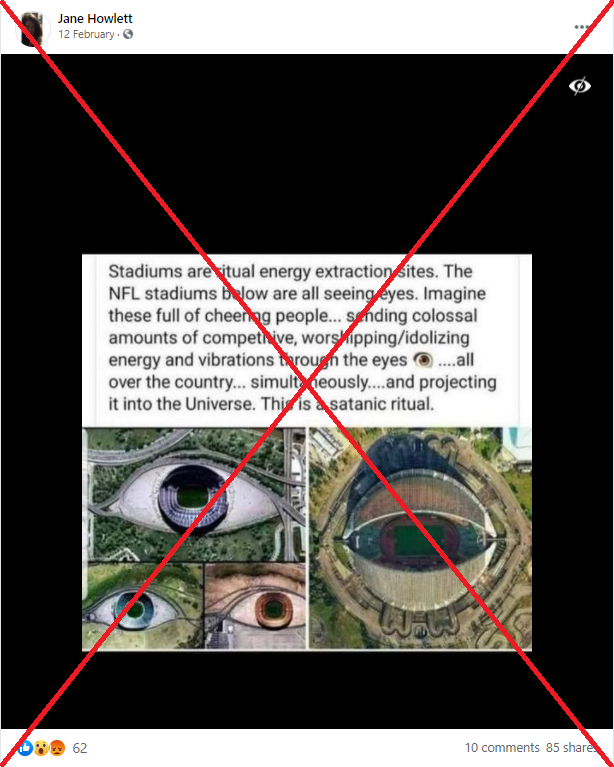Open the 10 comments
The width and height of the screenshot is (614, 767).
(501, 747)
